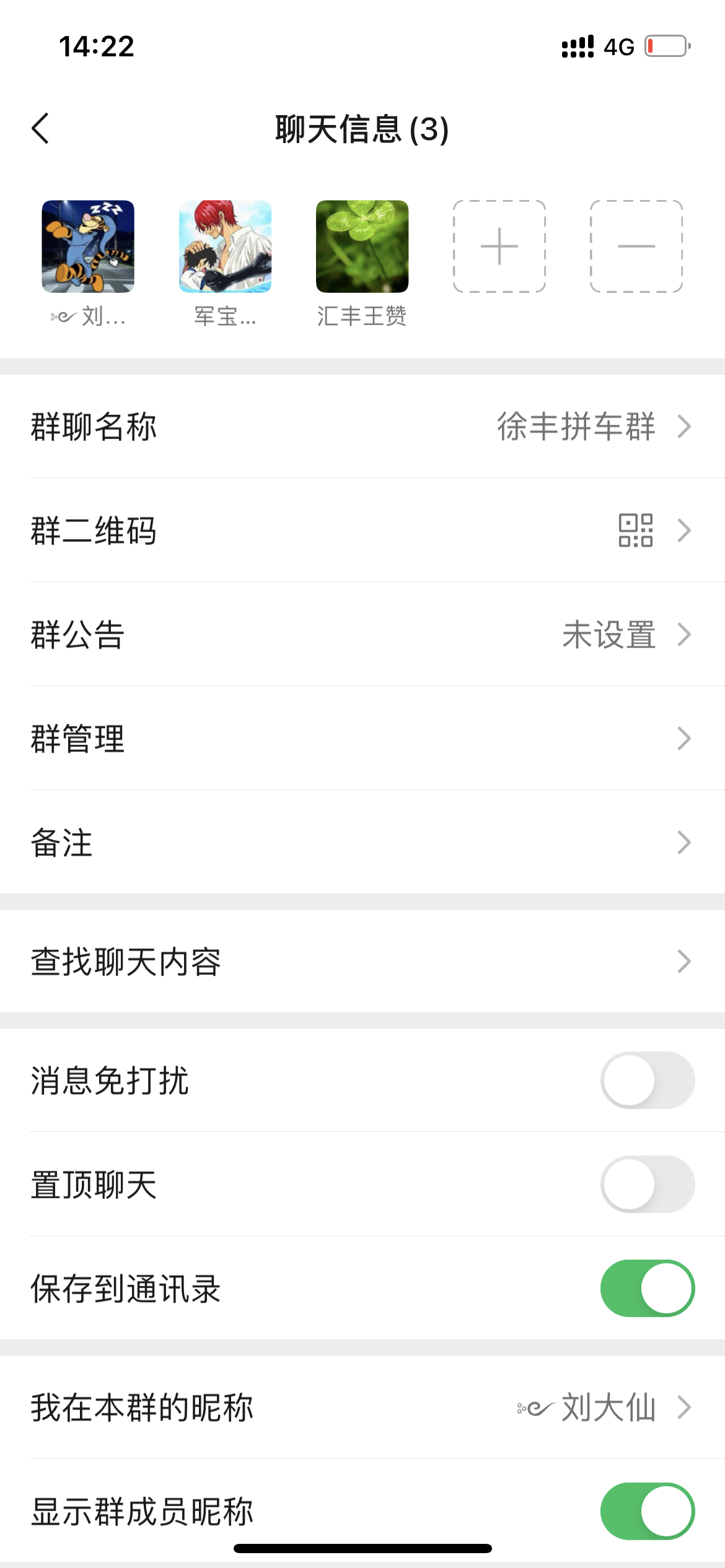Screen dimensions: 725x1568
Task: Tap the minus box to remove members
Action: [x=636, y=246]
